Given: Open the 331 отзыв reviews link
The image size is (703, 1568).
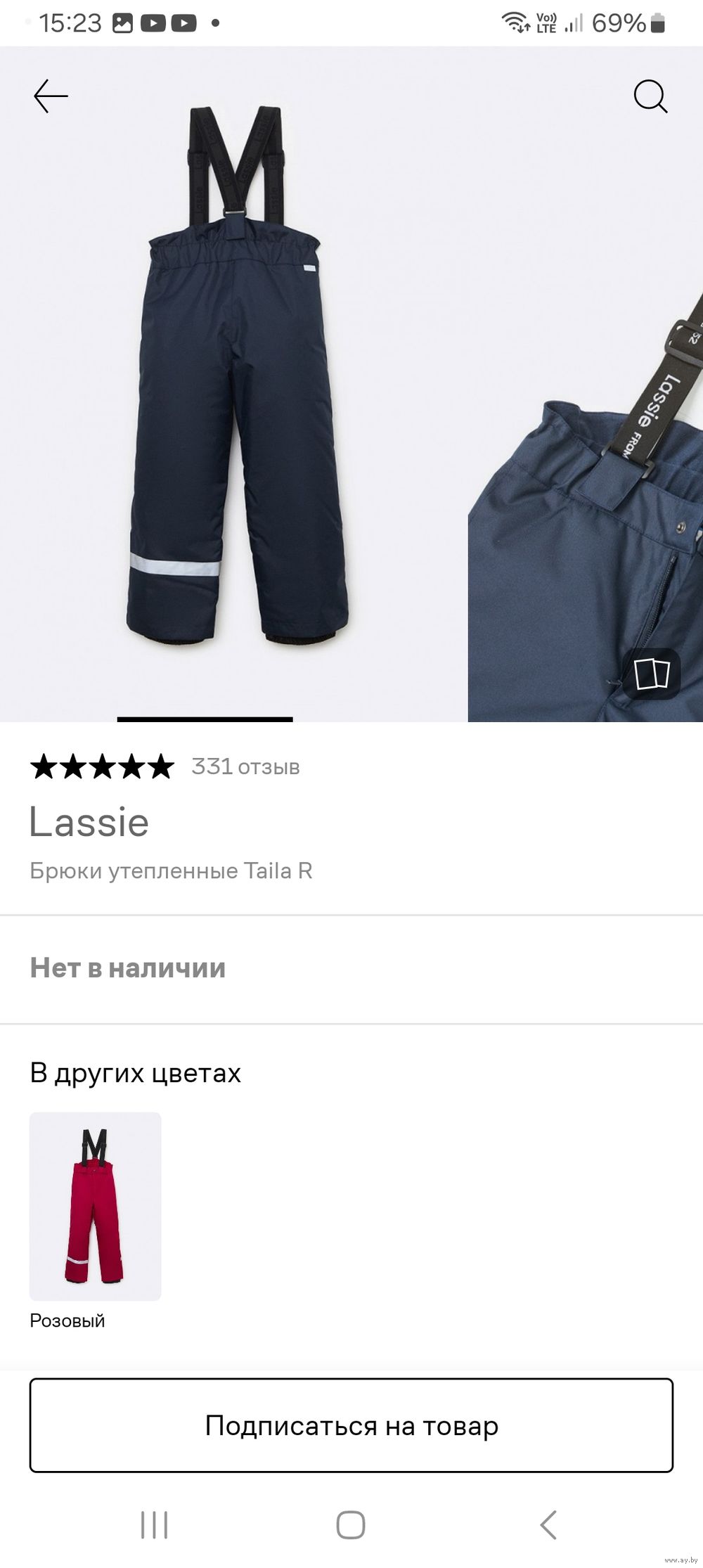Looking at the screenshot, I should [245, 766].
